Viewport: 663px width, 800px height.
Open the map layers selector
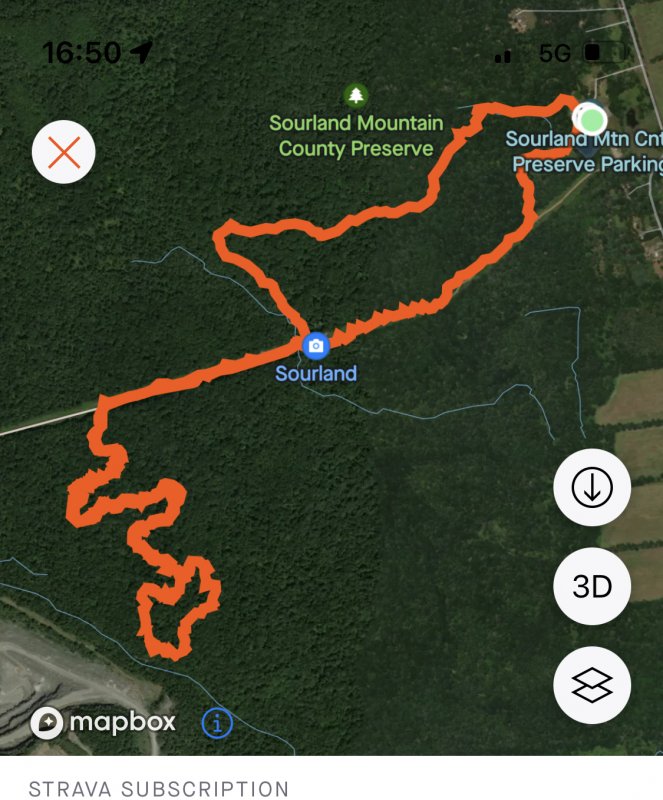coord(591,685)
